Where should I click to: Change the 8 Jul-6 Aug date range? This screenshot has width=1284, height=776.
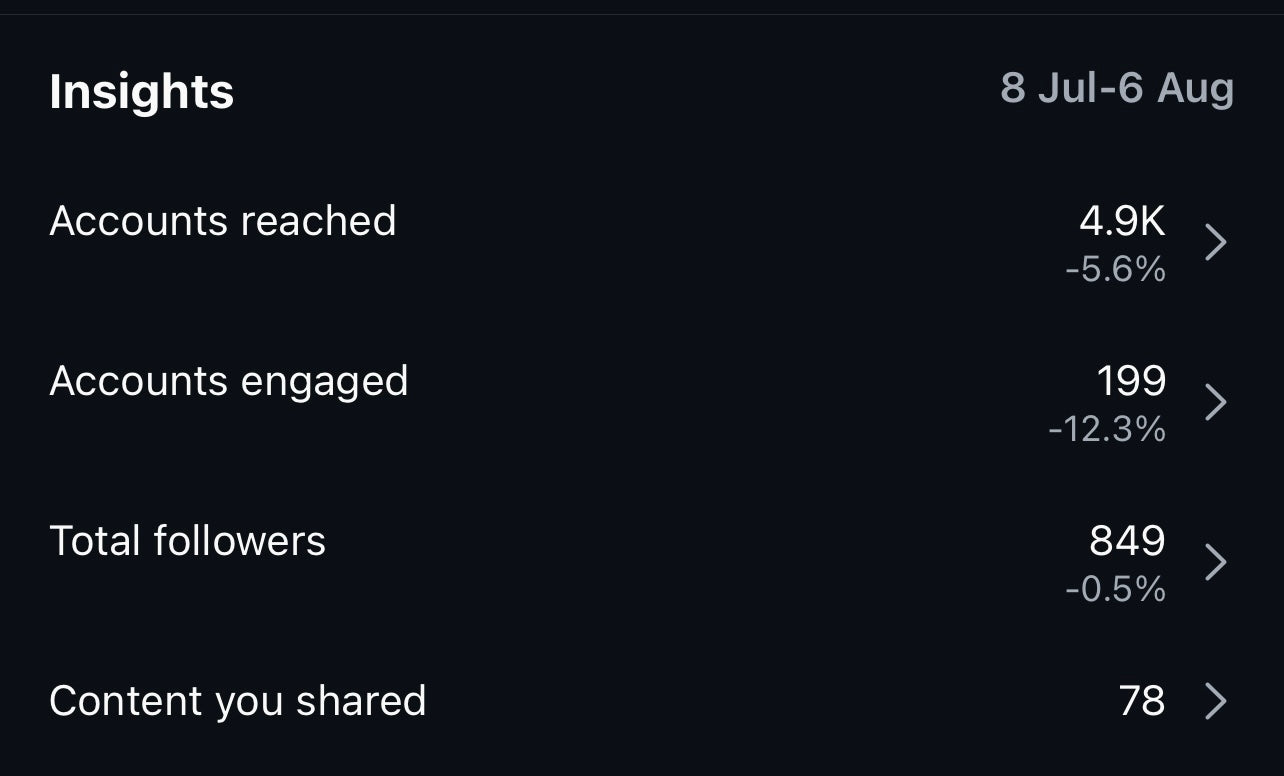pyautogui.click(x=1116, y=89)
